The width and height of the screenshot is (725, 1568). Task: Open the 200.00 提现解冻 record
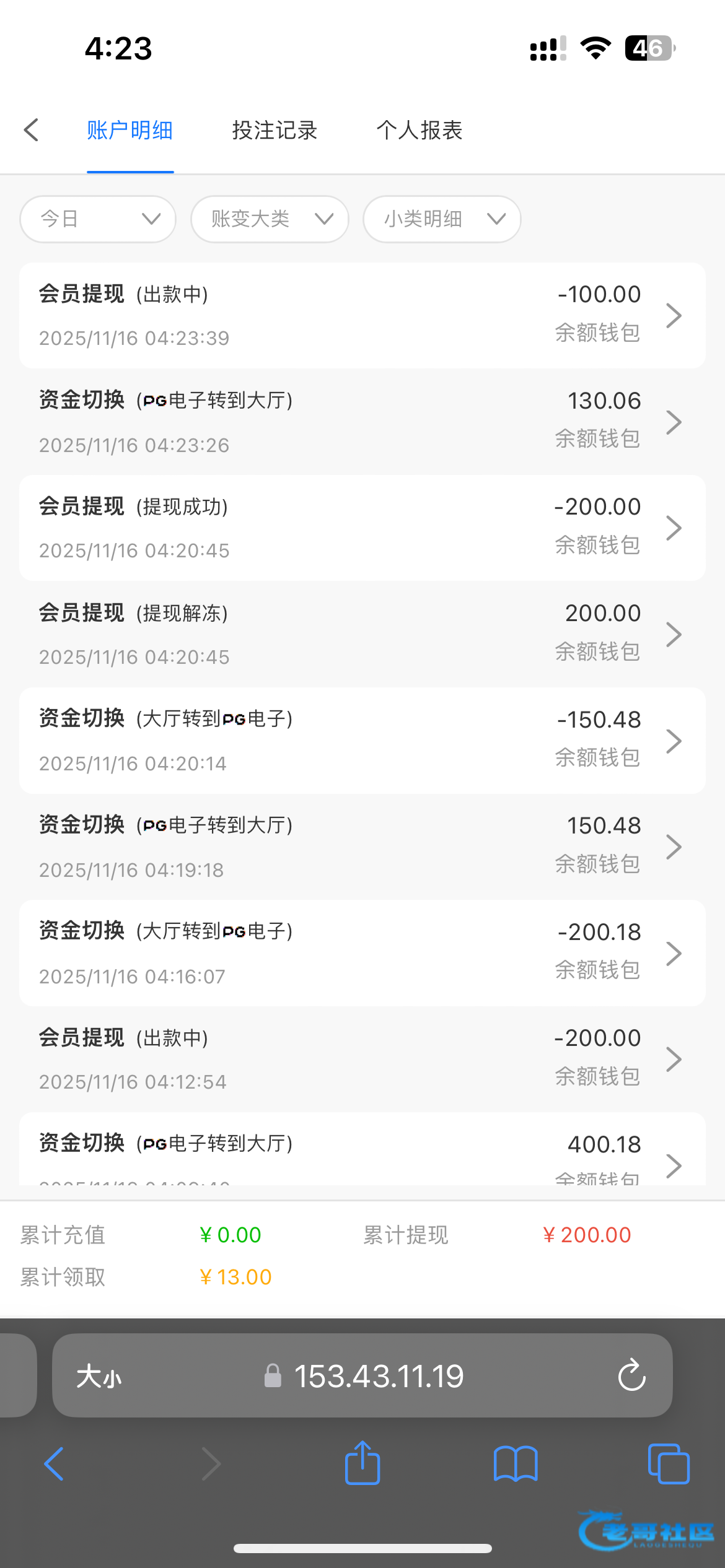coord(362,635)
